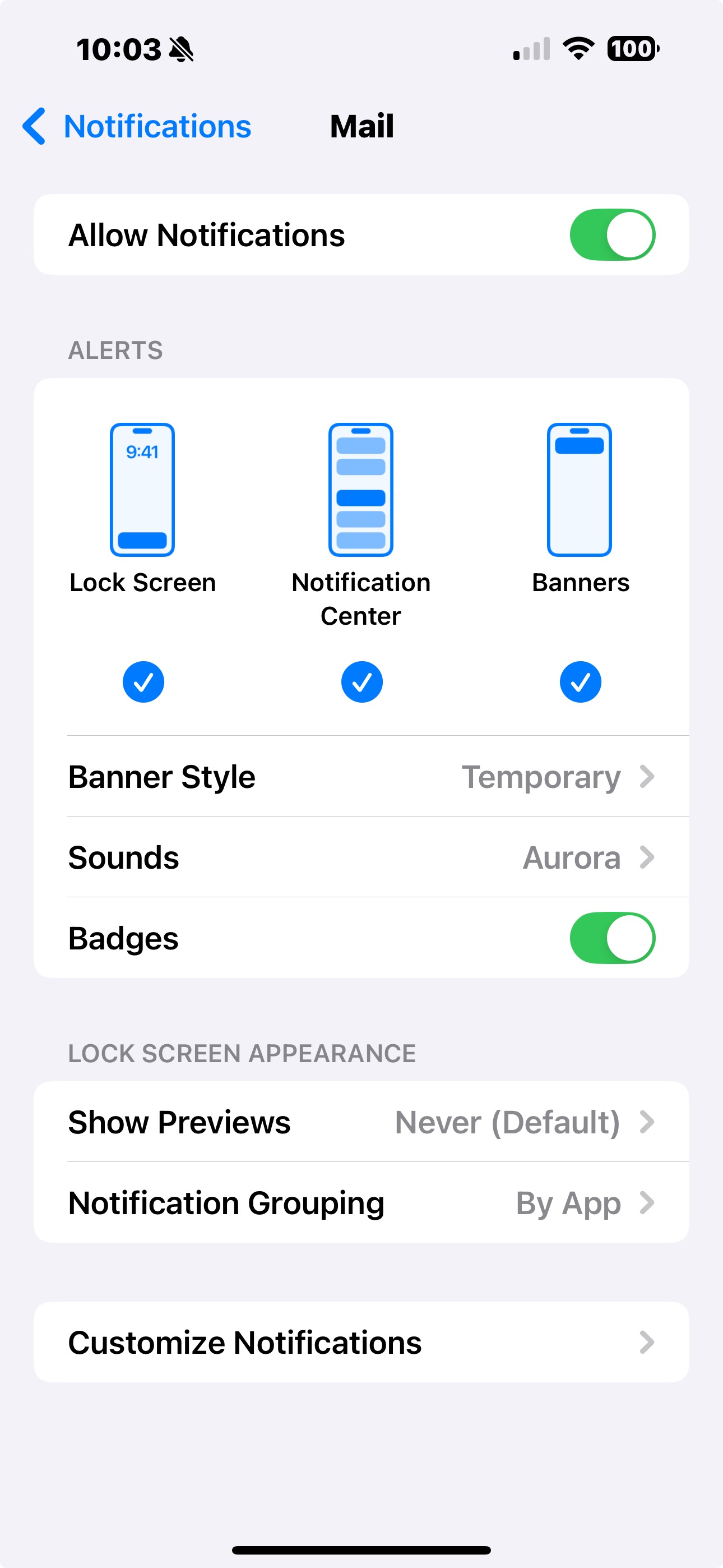723x1568 pixels.
Task: Uncheck Notification Center alerts
Action: [361, 682]
